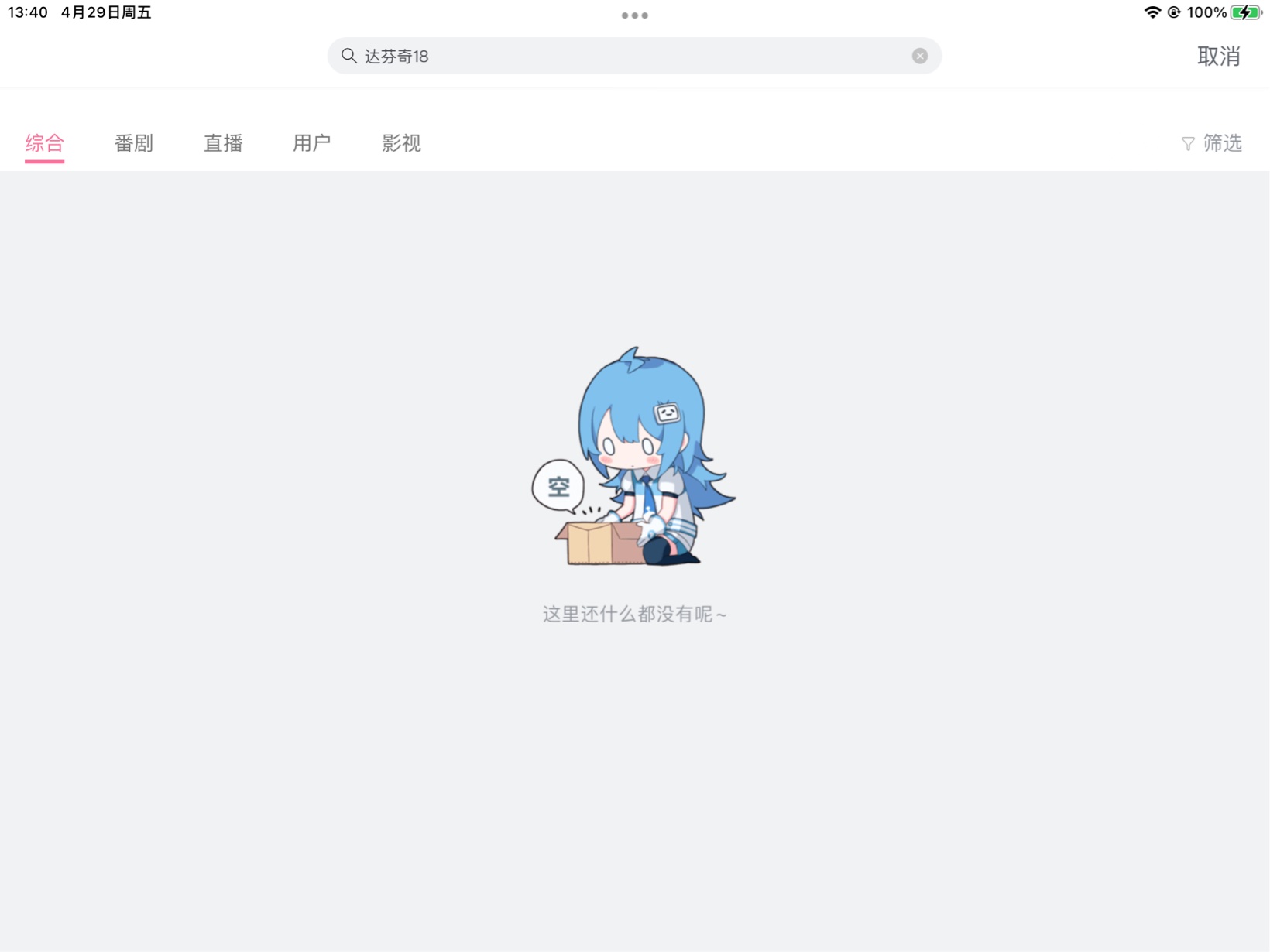The image size is (1270, 952).
Task: Switch to the 直播 tab
Action: click(223, 143)
